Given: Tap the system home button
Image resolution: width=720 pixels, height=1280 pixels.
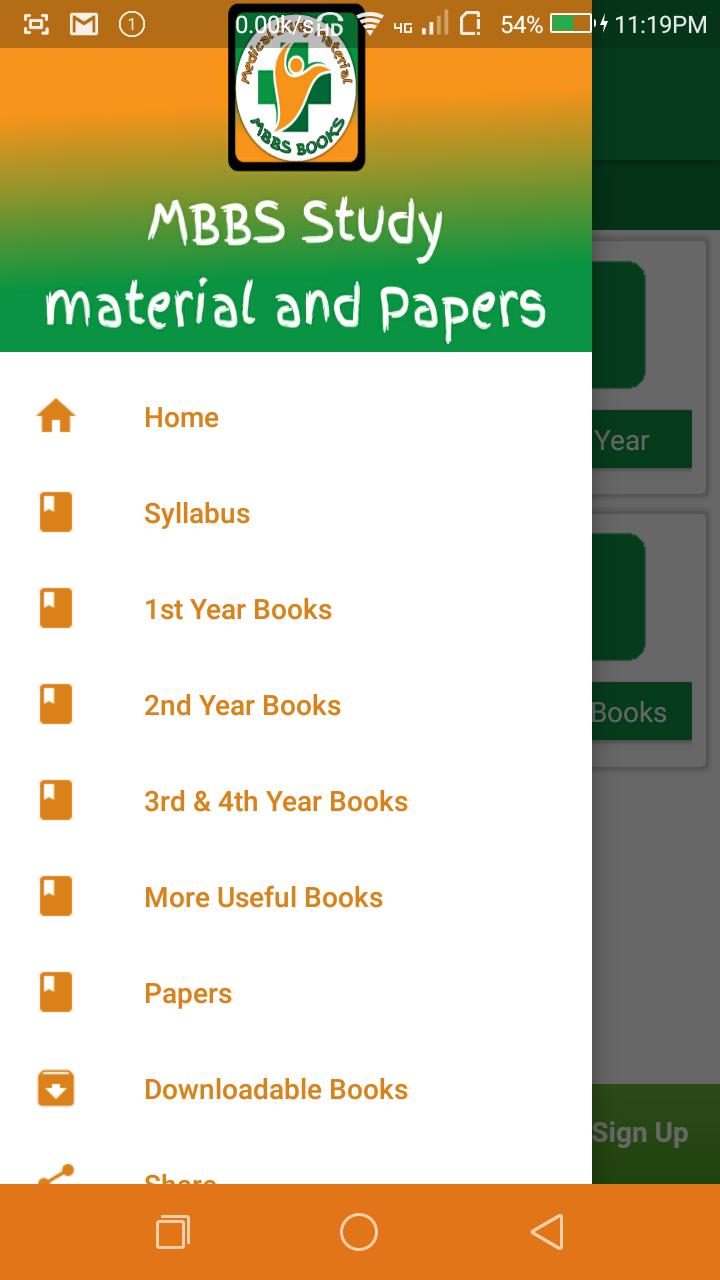Looking at the screenshot, I should [x=359, y=1232].
